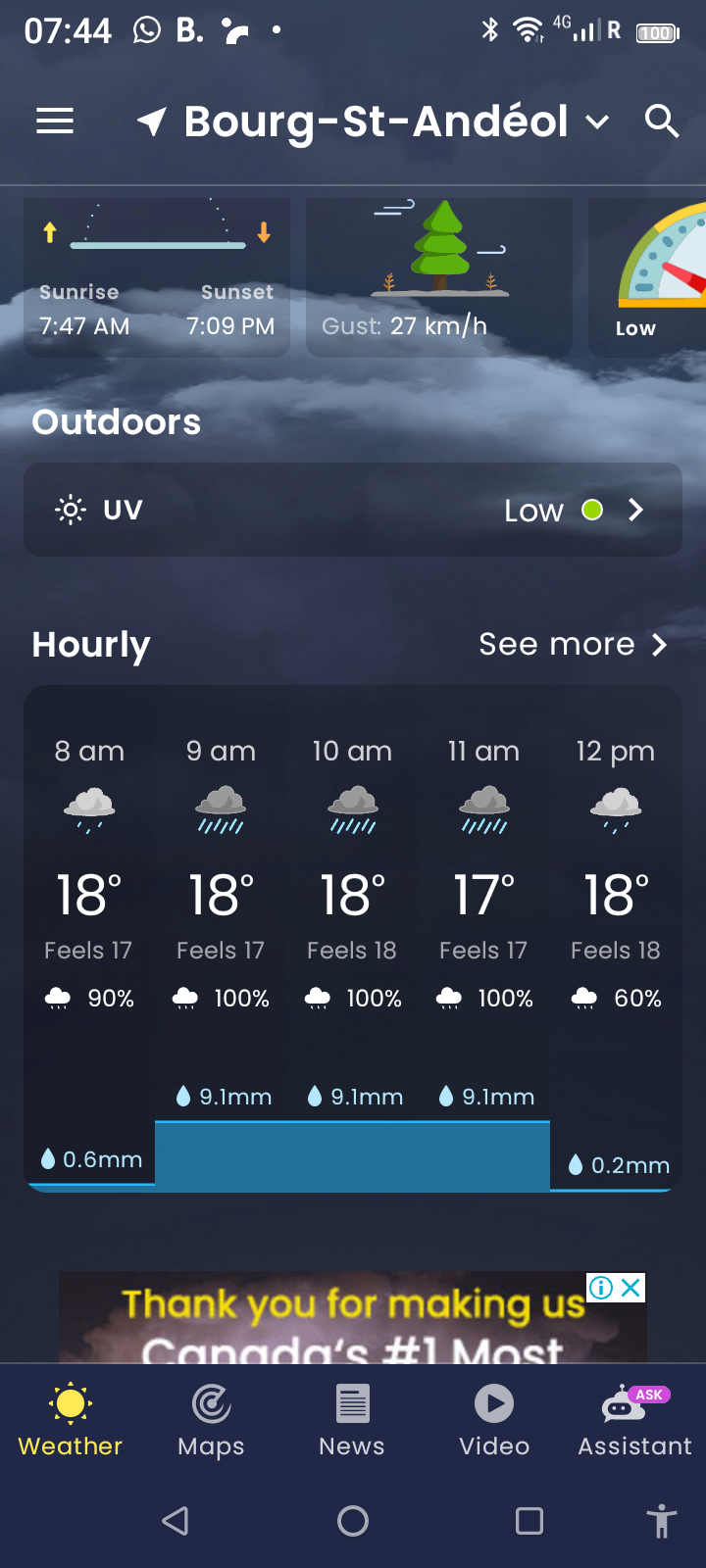The image size is (706, 1568).
Task: Open the UV outdoors details
Action: [x=353, y=510]
